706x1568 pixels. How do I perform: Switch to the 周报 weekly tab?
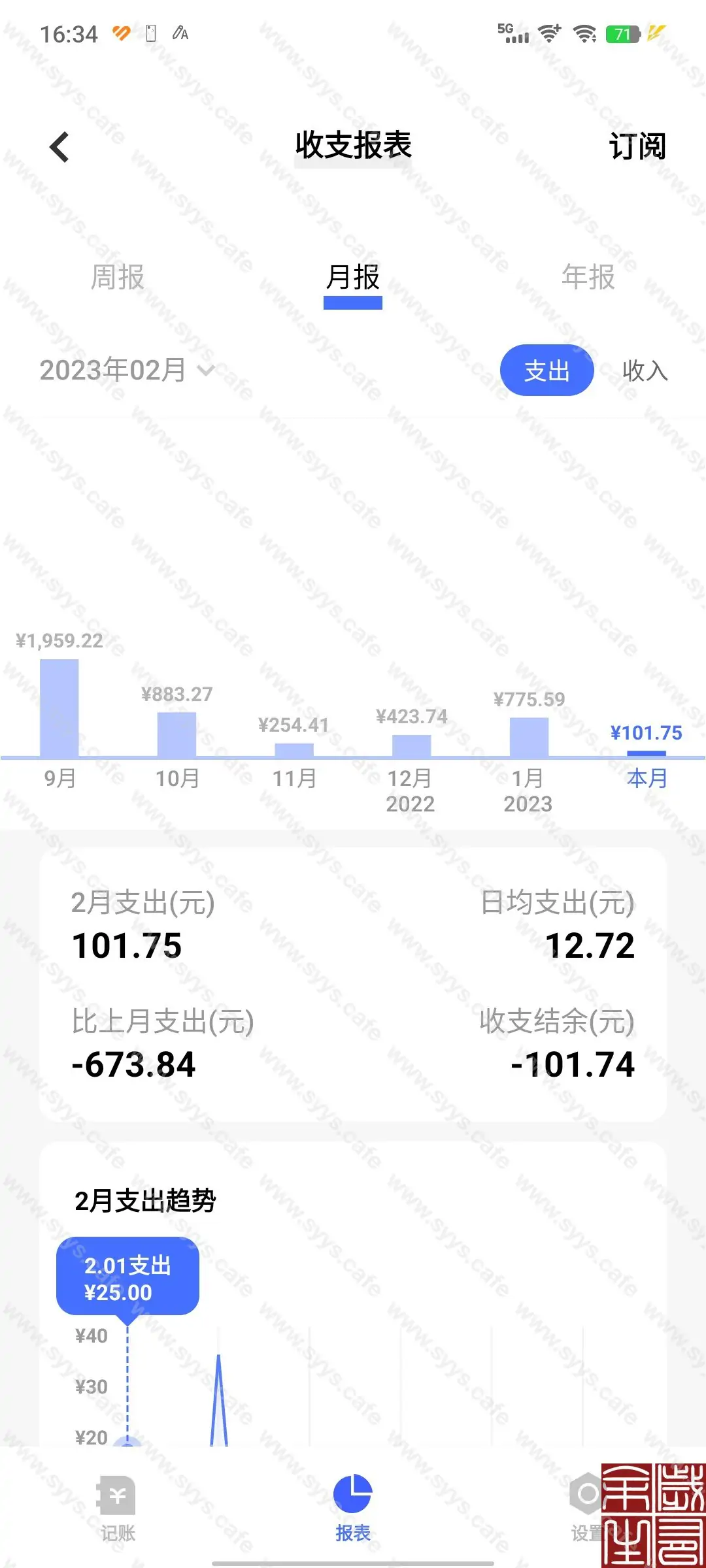(118, 277)
